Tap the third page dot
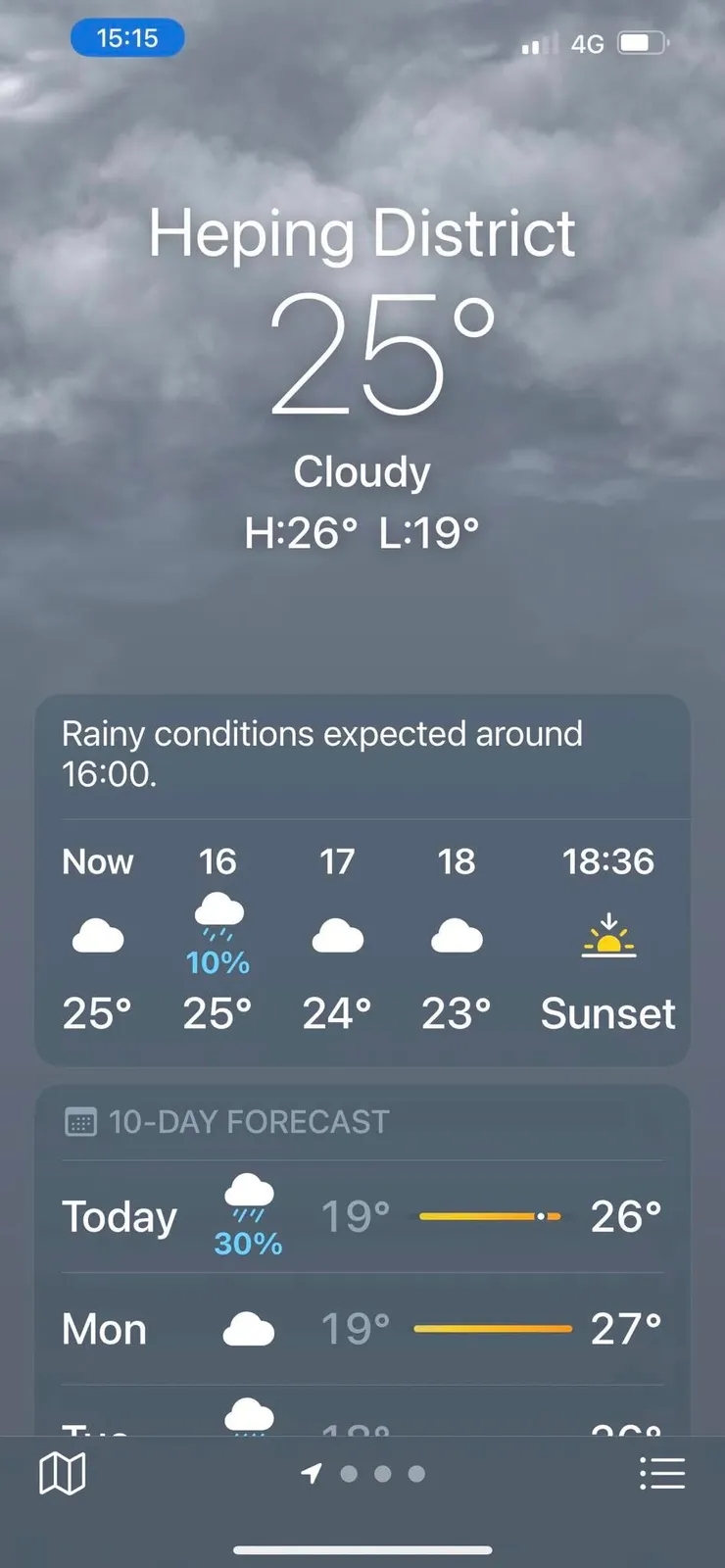This screenshot has height=1568, width=725. [x=415, y=1473]
